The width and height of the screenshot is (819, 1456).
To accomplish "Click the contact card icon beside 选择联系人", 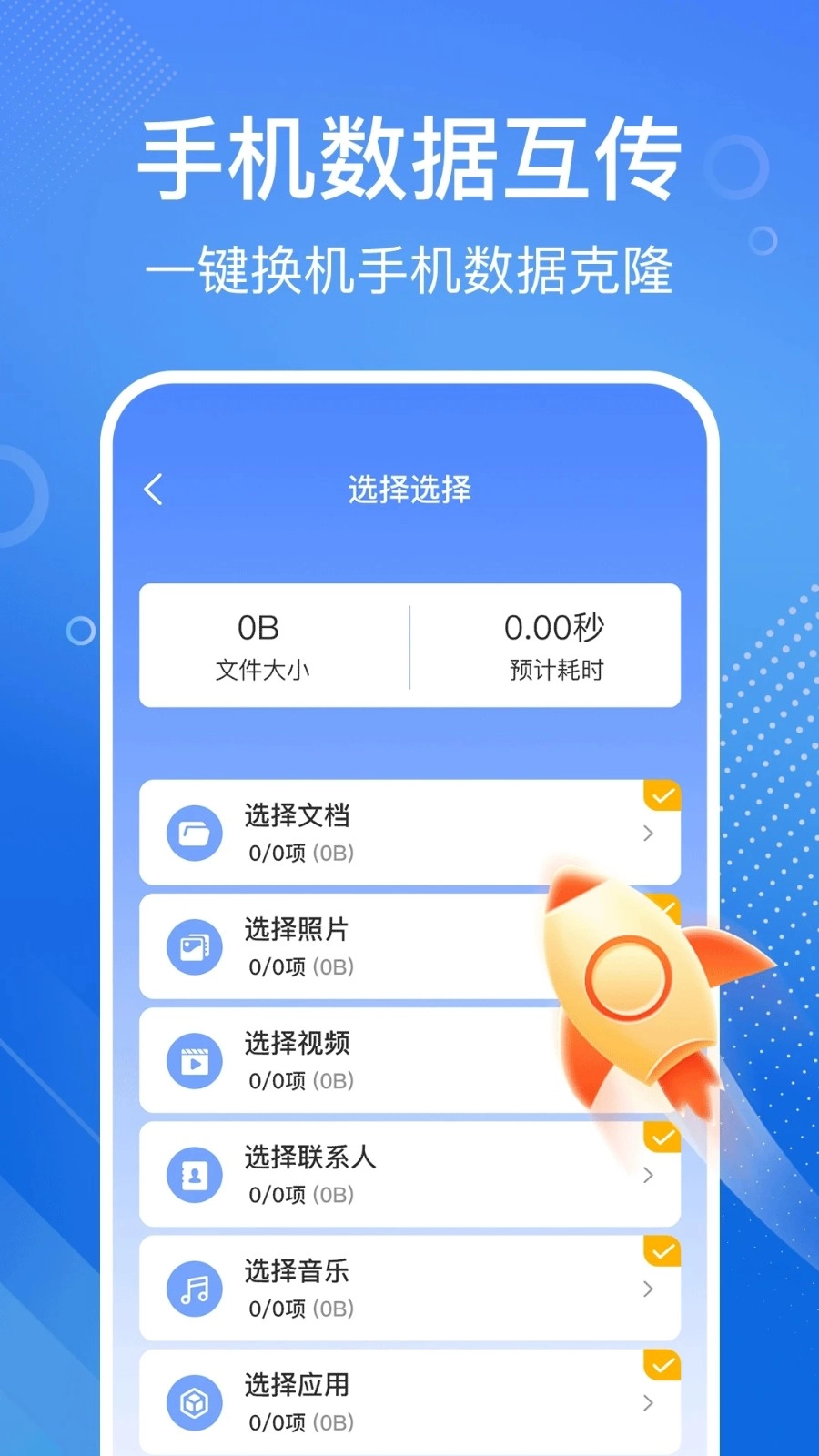I will [193, 1175].
